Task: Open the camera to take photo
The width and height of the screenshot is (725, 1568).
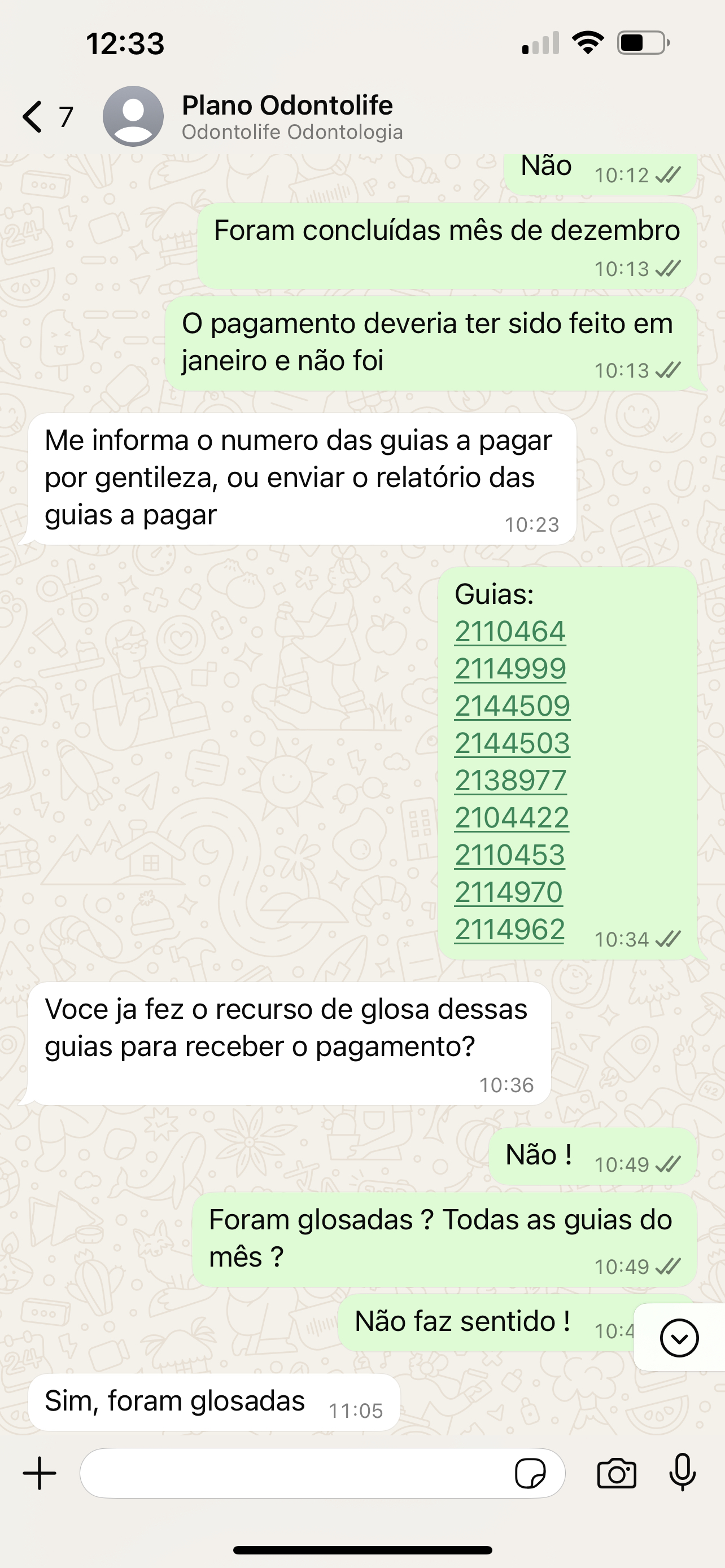Action: coord(616,1474)
